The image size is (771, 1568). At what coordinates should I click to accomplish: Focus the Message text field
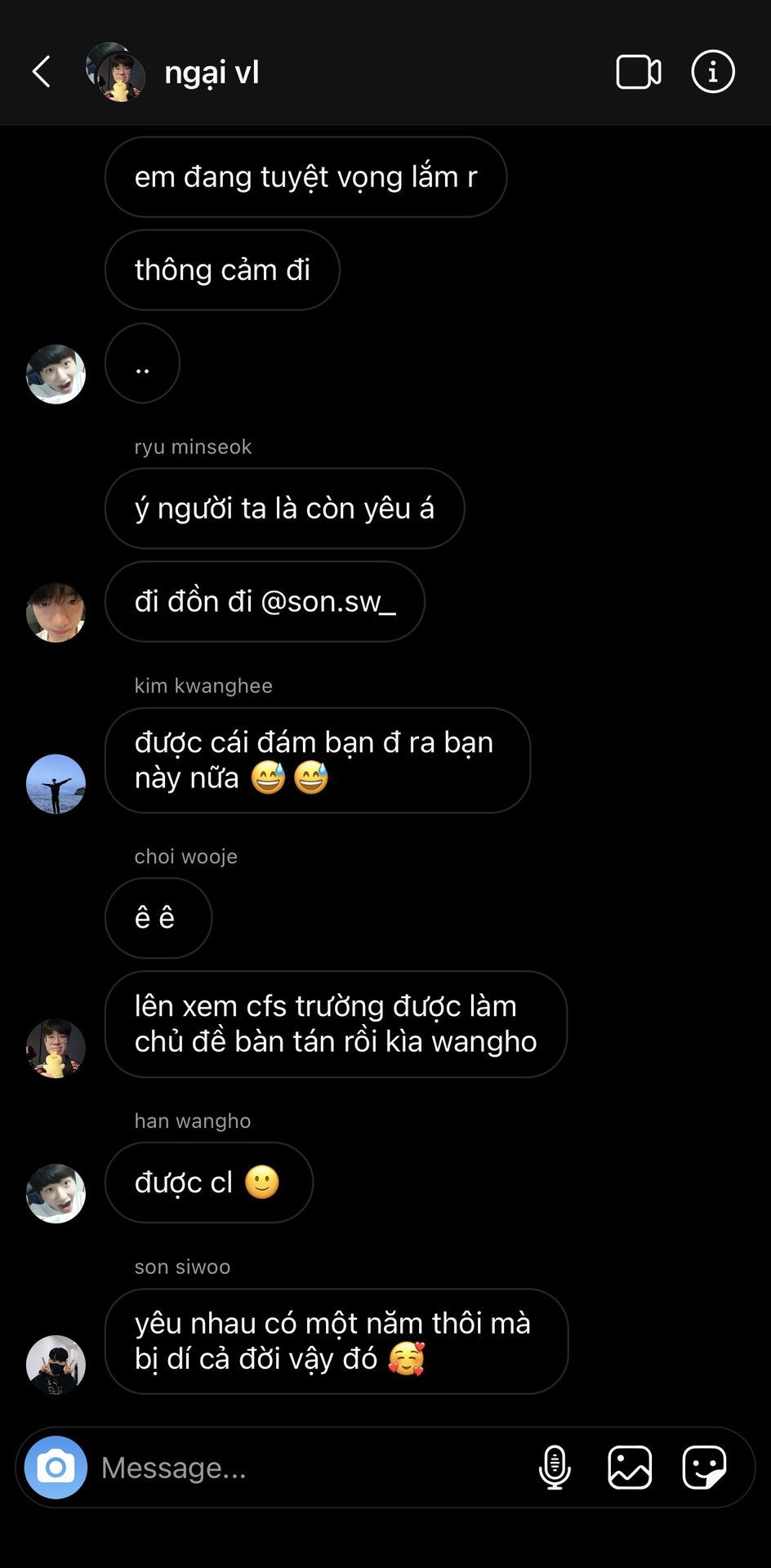tap(310, 1468)
